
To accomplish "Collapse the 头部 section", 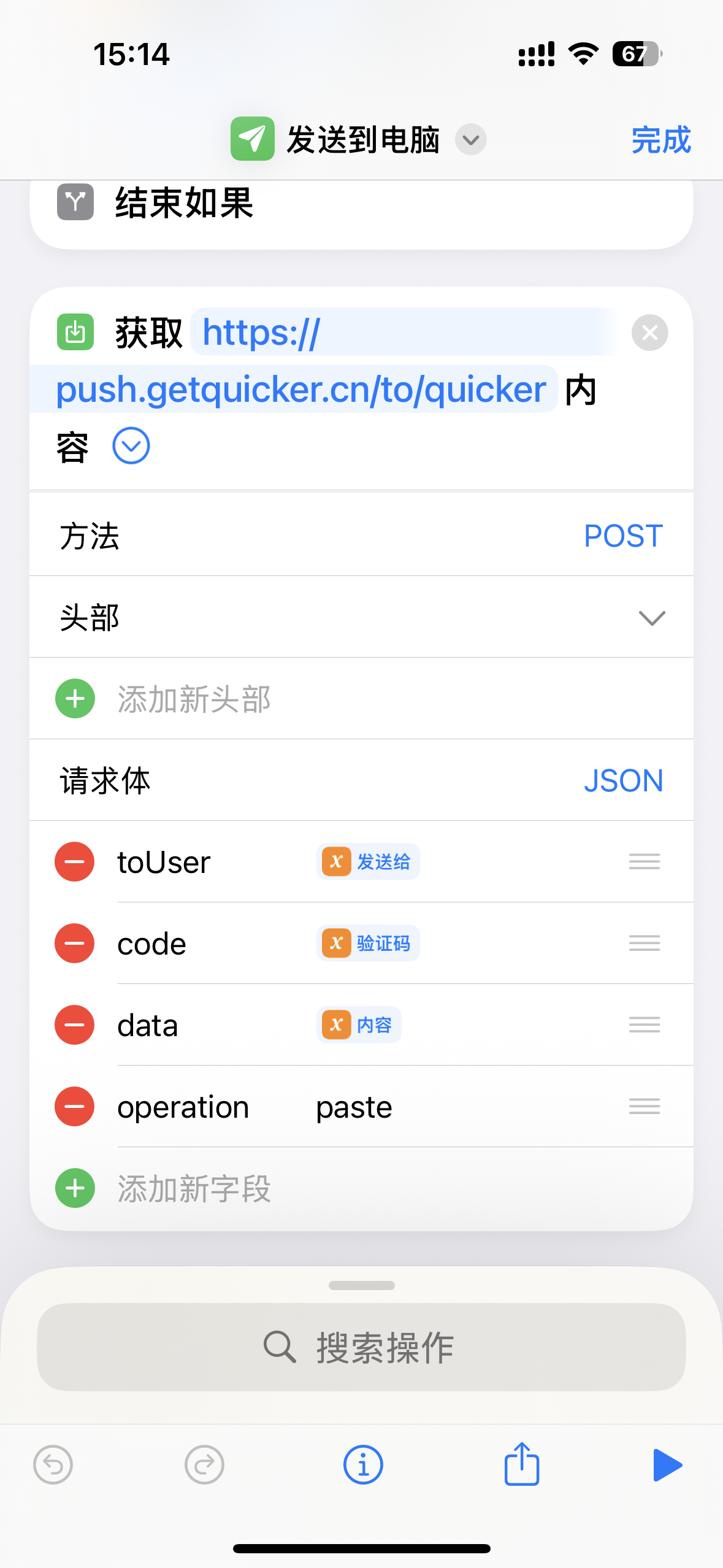I will coord(651,617).
